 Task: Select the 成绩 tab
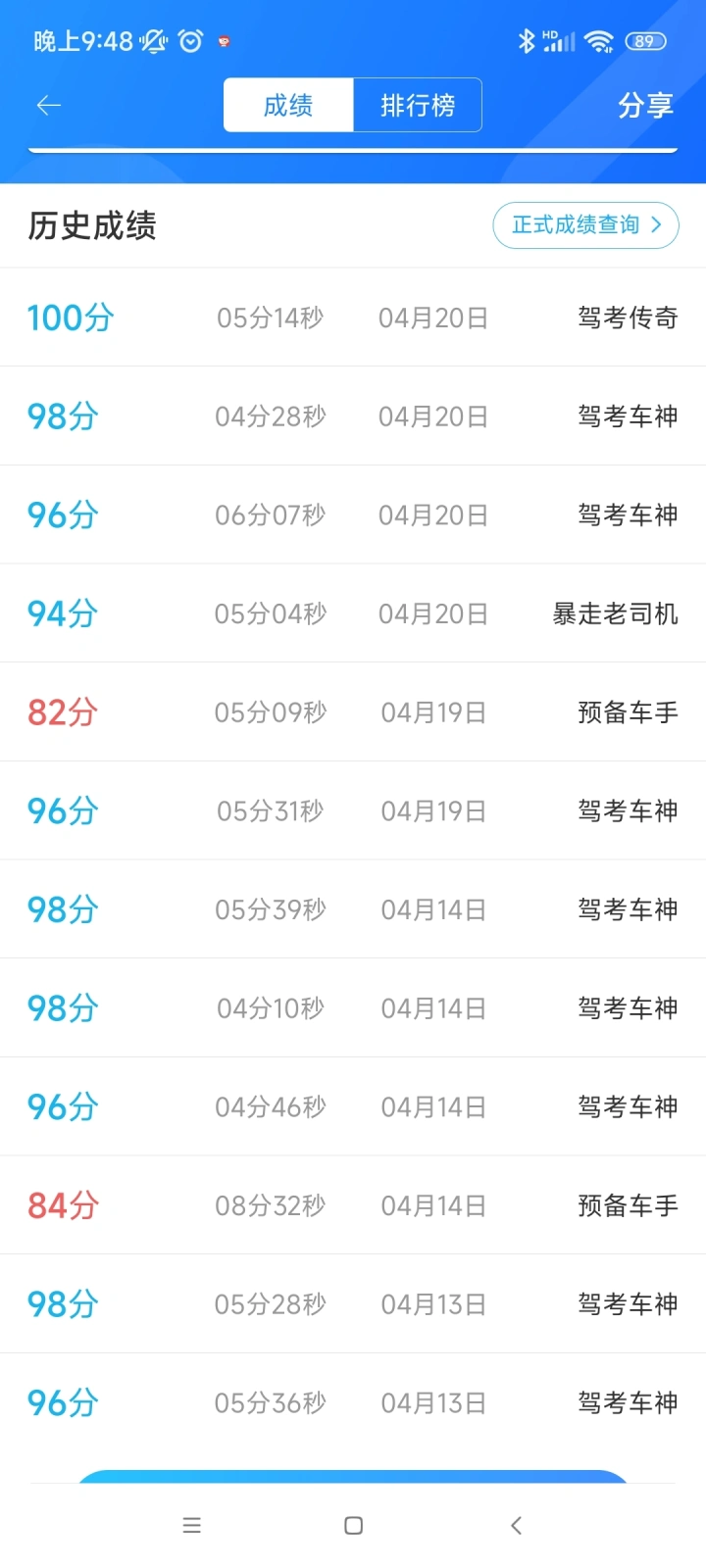coord(288,105)
